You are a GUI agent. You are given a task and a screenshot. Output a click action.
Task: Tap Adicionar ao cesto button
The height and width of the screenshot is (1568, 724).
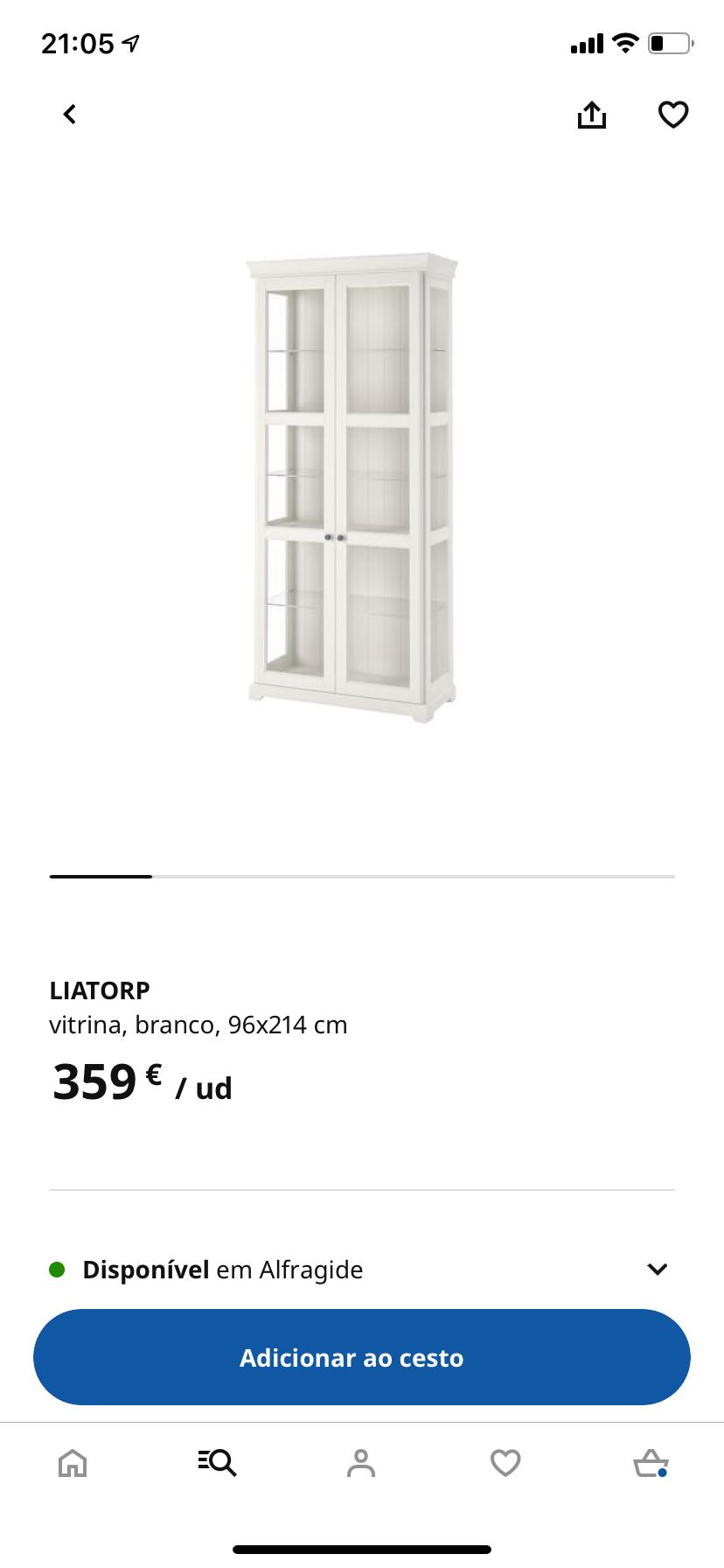click(362, 1357)
